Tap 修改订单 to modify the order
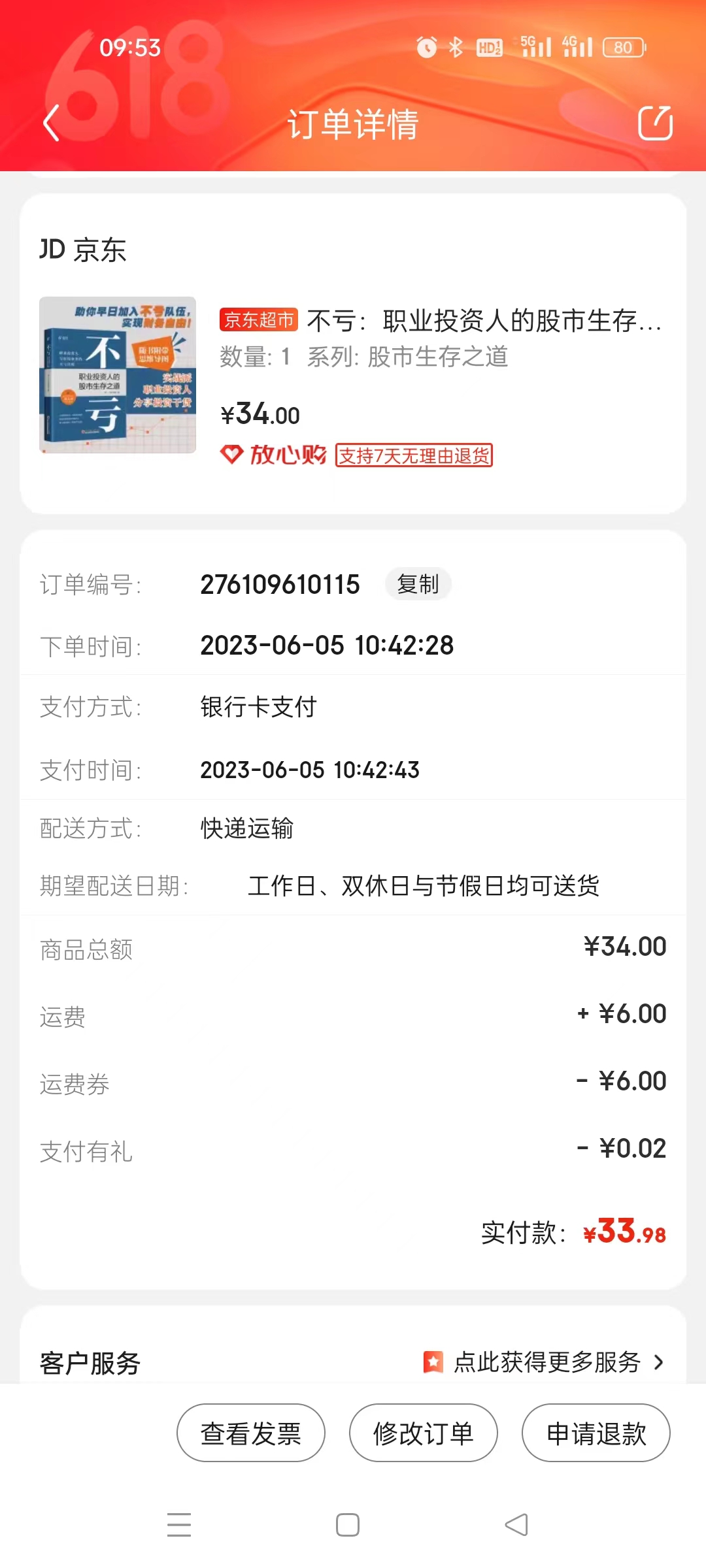 pyautogui.click(x=424, y=1433)
